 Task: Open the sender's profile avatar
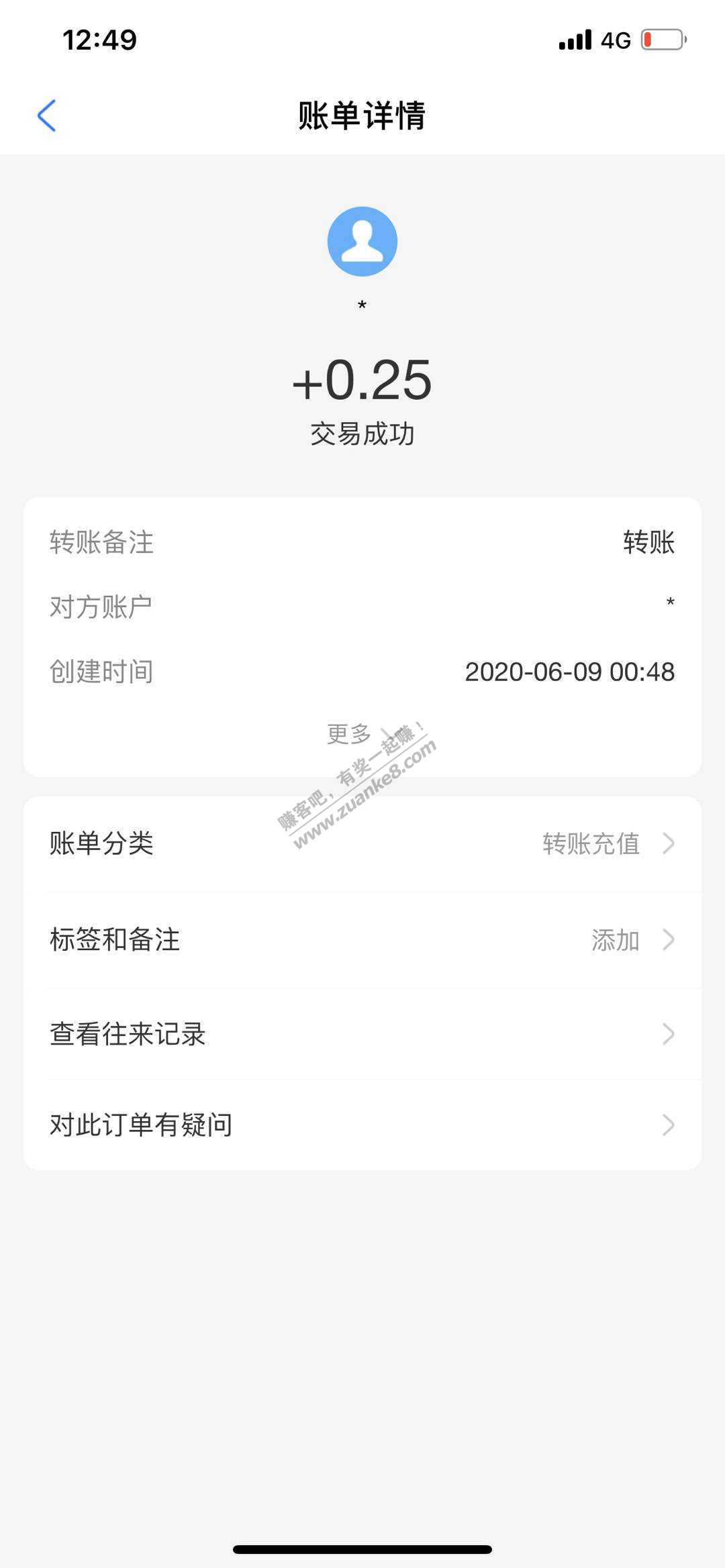(362, 242)
